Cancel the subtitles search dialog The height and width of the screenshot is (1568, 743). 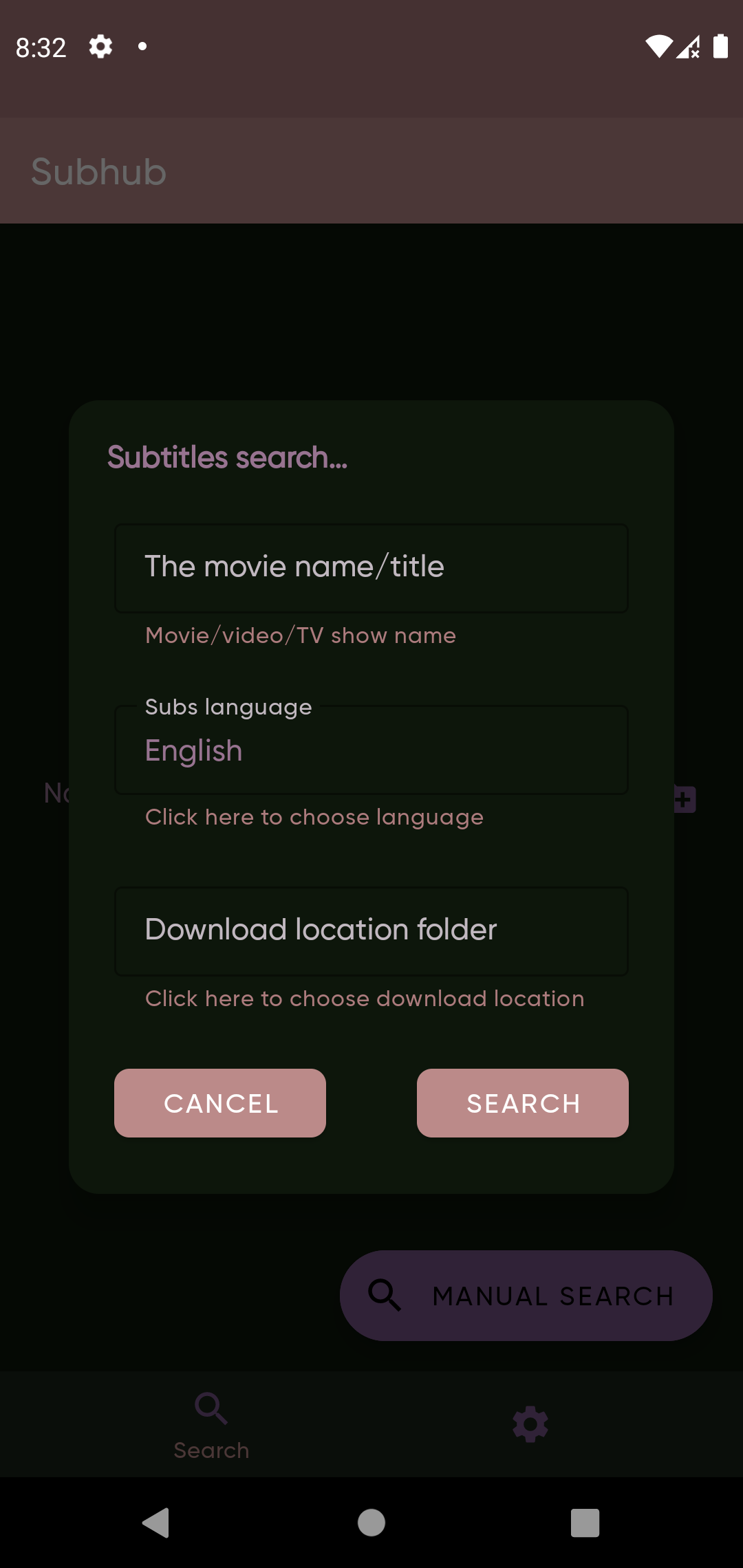coord(220,1103)
